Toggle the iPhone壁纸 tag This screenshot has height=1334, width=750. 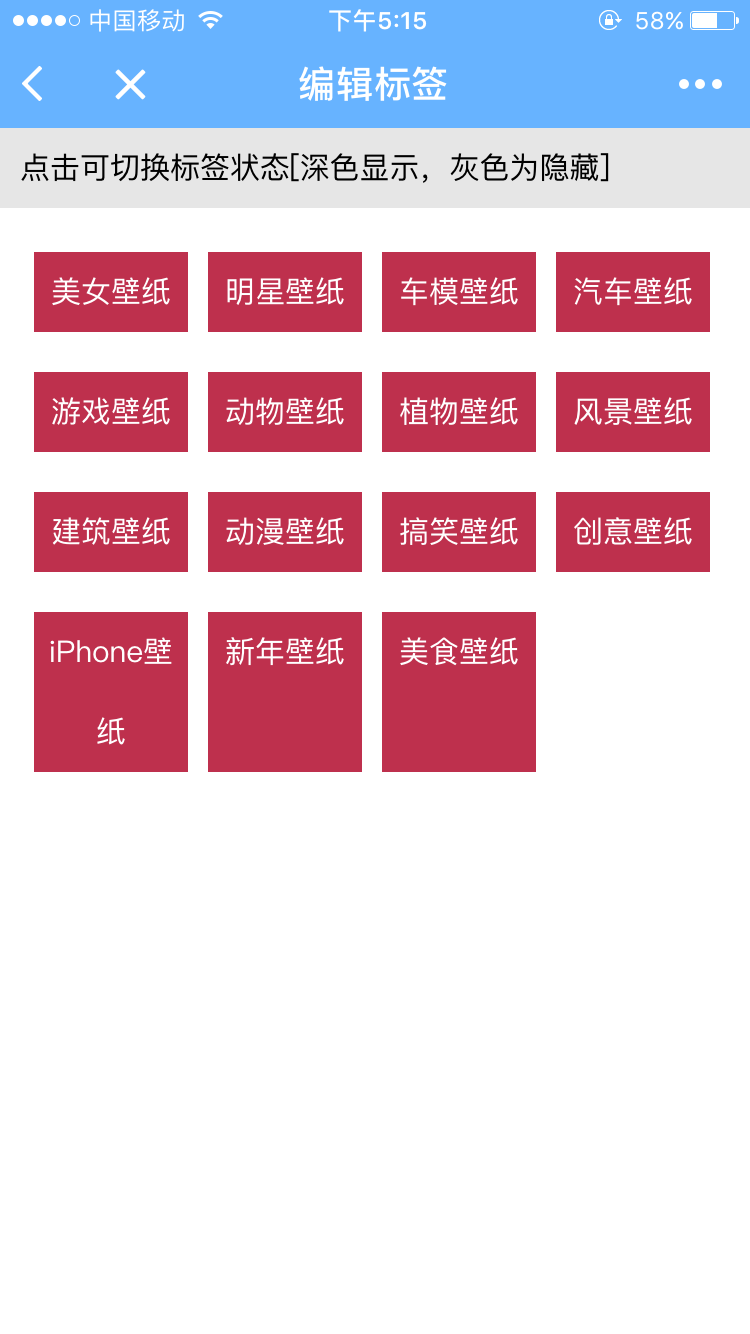(x=111, y=692)
